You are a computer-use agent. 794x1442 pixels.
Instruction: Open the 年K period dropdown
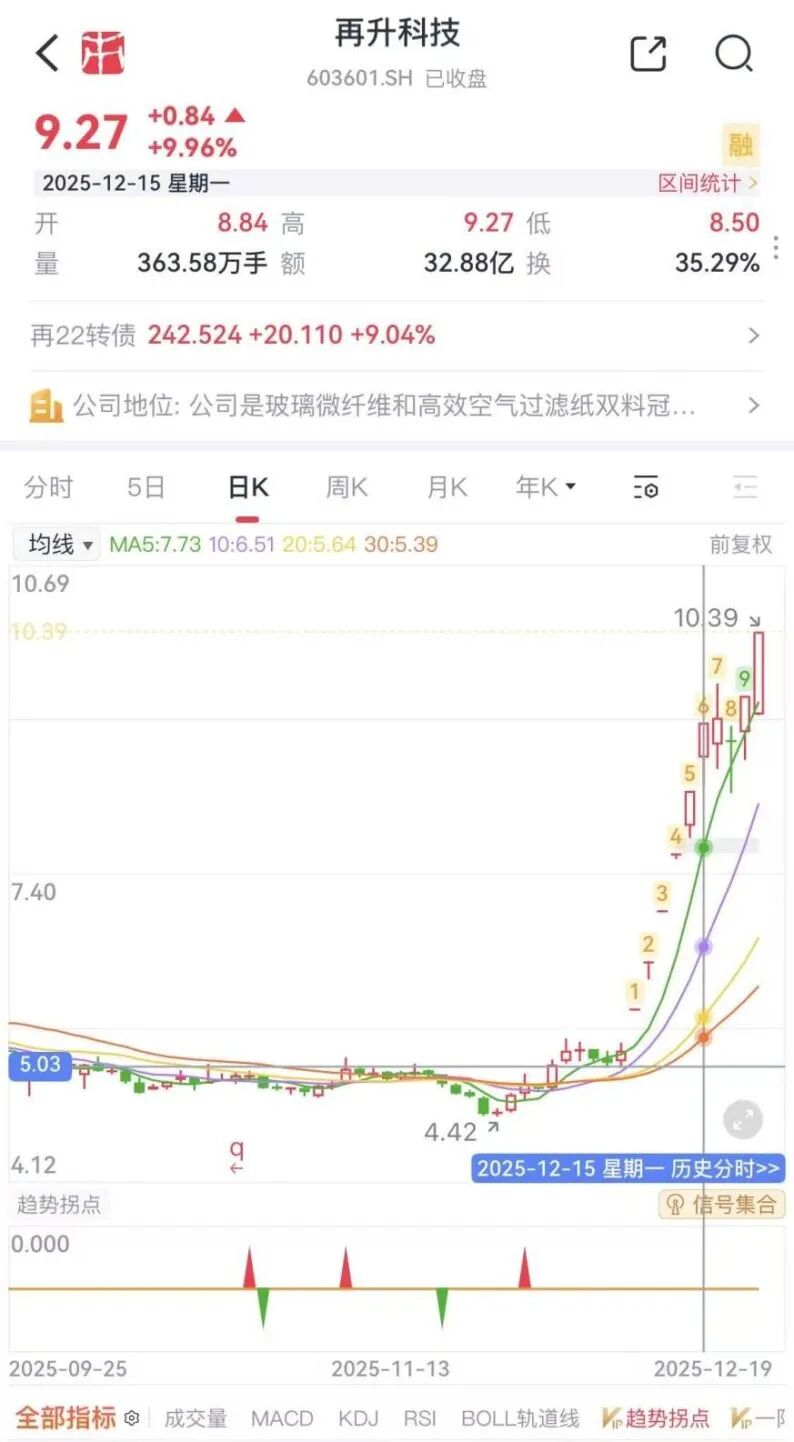[545, 488]
